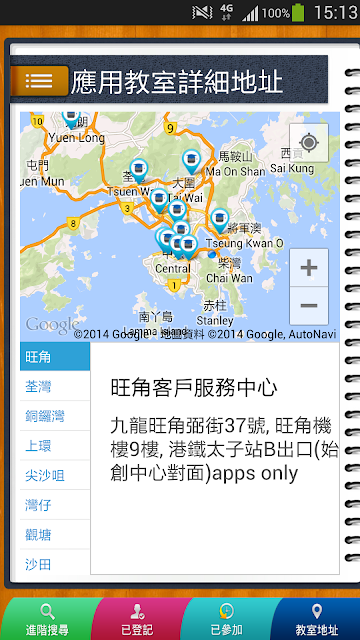Viewport: 360px width, 640px height.
Task: Zoom out on the map
Action: click(x=309, y=306)
